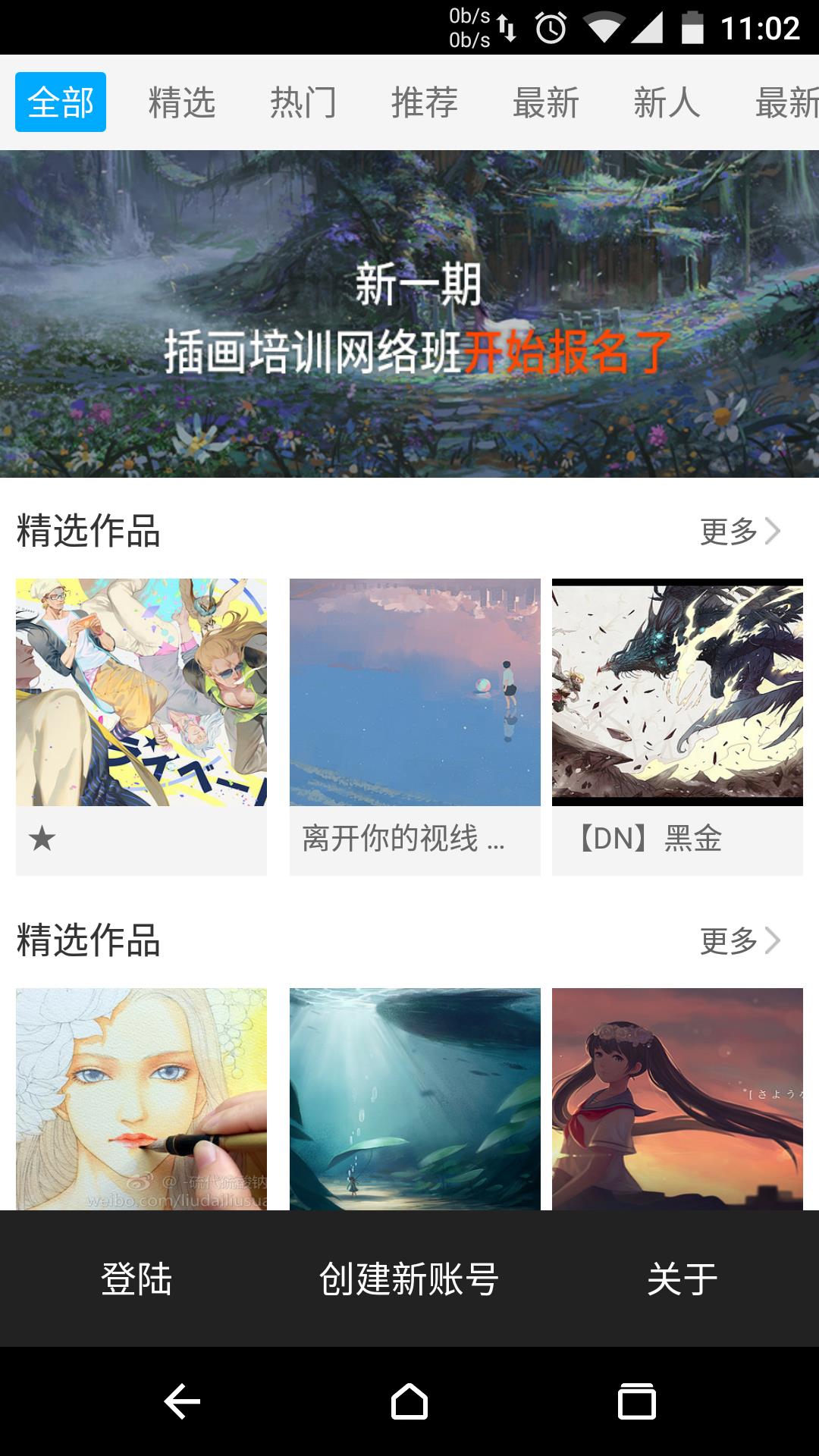Open the watercolor face painting artwork
The image size is (819, 1456).
[x=141, y=1098]
